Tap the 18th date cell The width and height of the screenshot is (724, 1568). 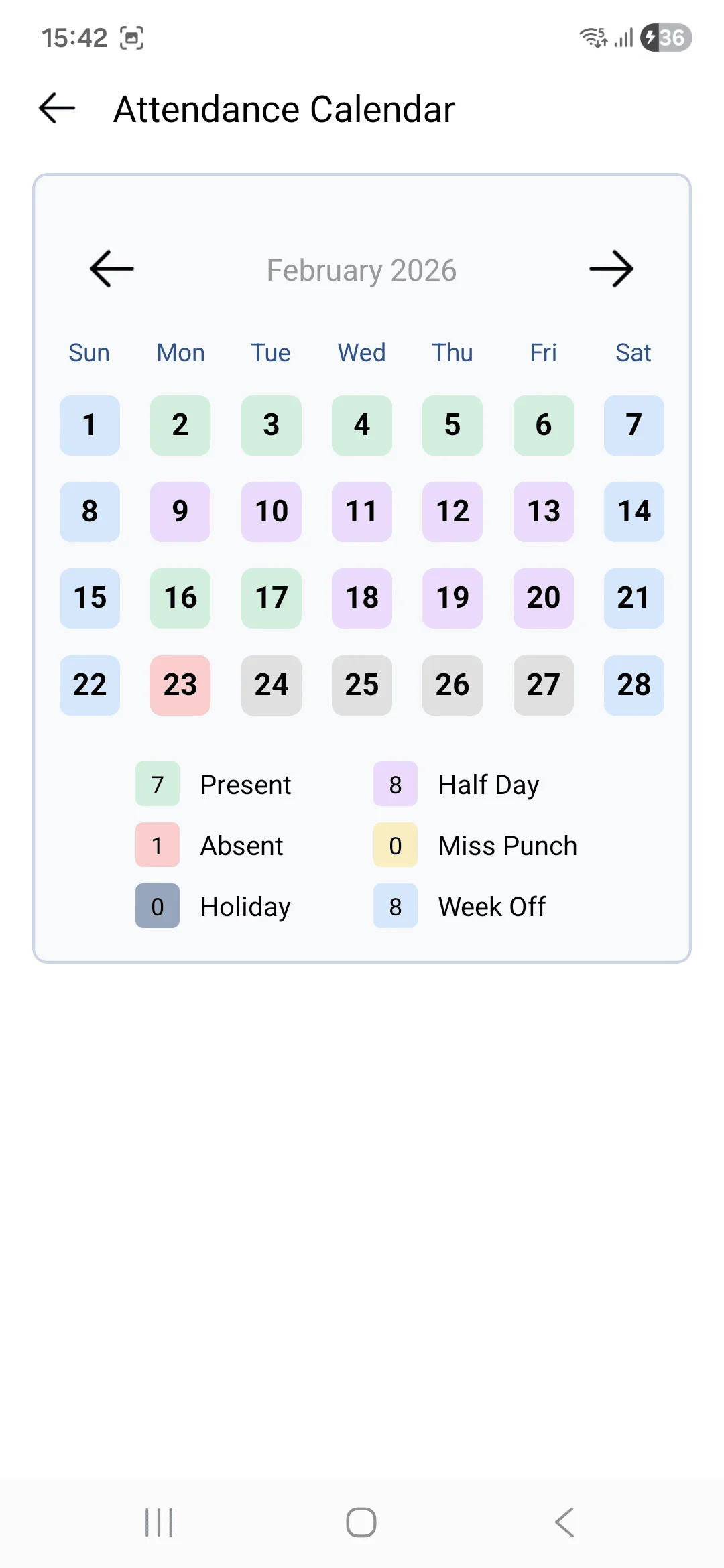click(x=362, y=598)
